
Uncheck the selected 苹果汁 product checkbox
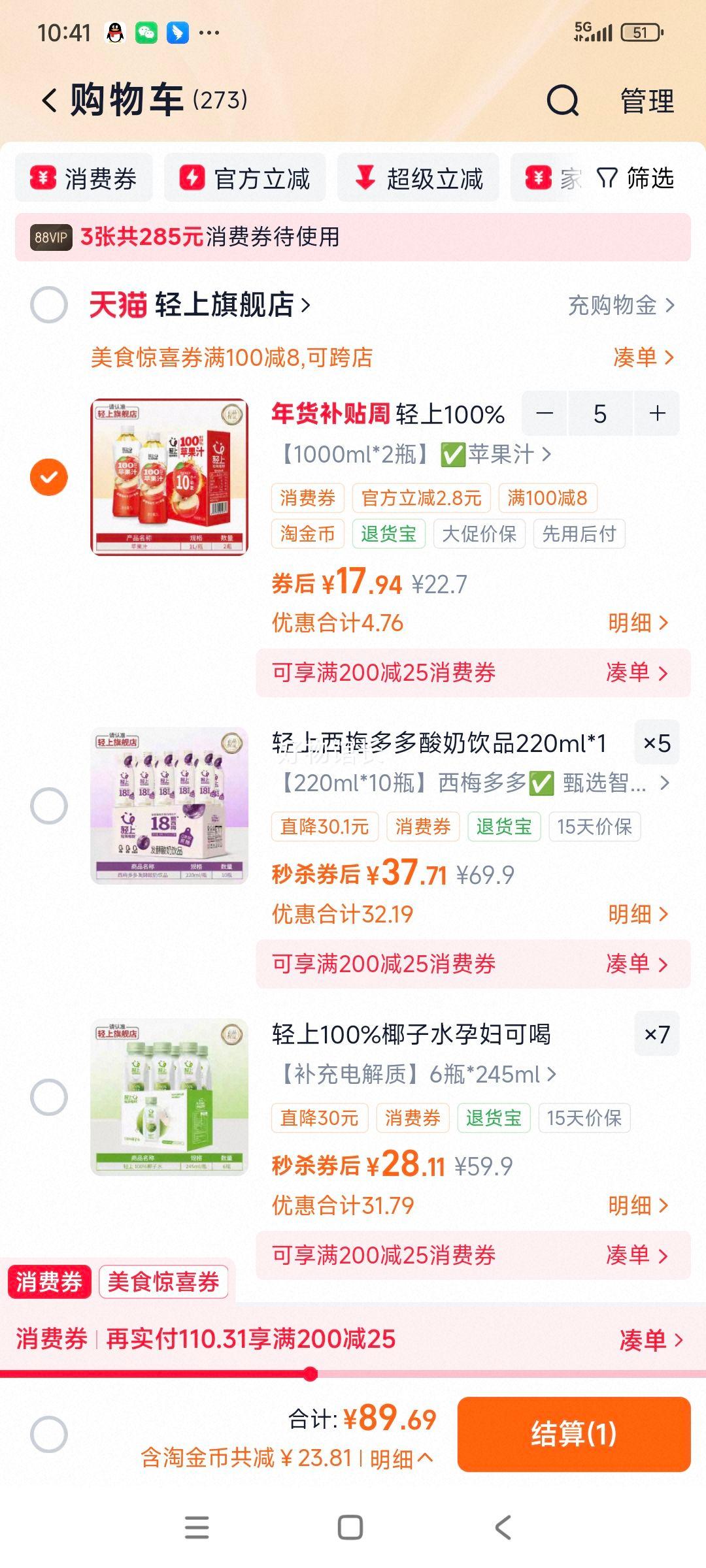click(48, 477)
